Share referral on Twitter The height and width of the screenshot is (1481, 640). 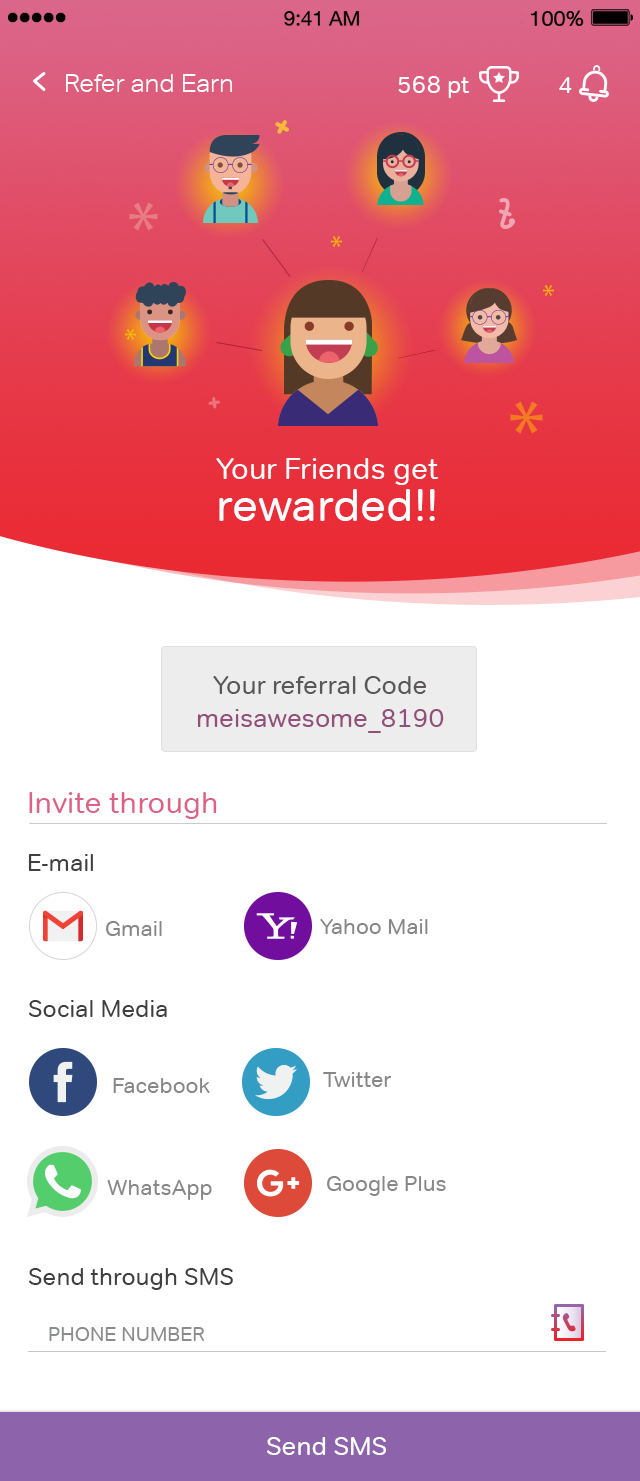pos(276,1082)
